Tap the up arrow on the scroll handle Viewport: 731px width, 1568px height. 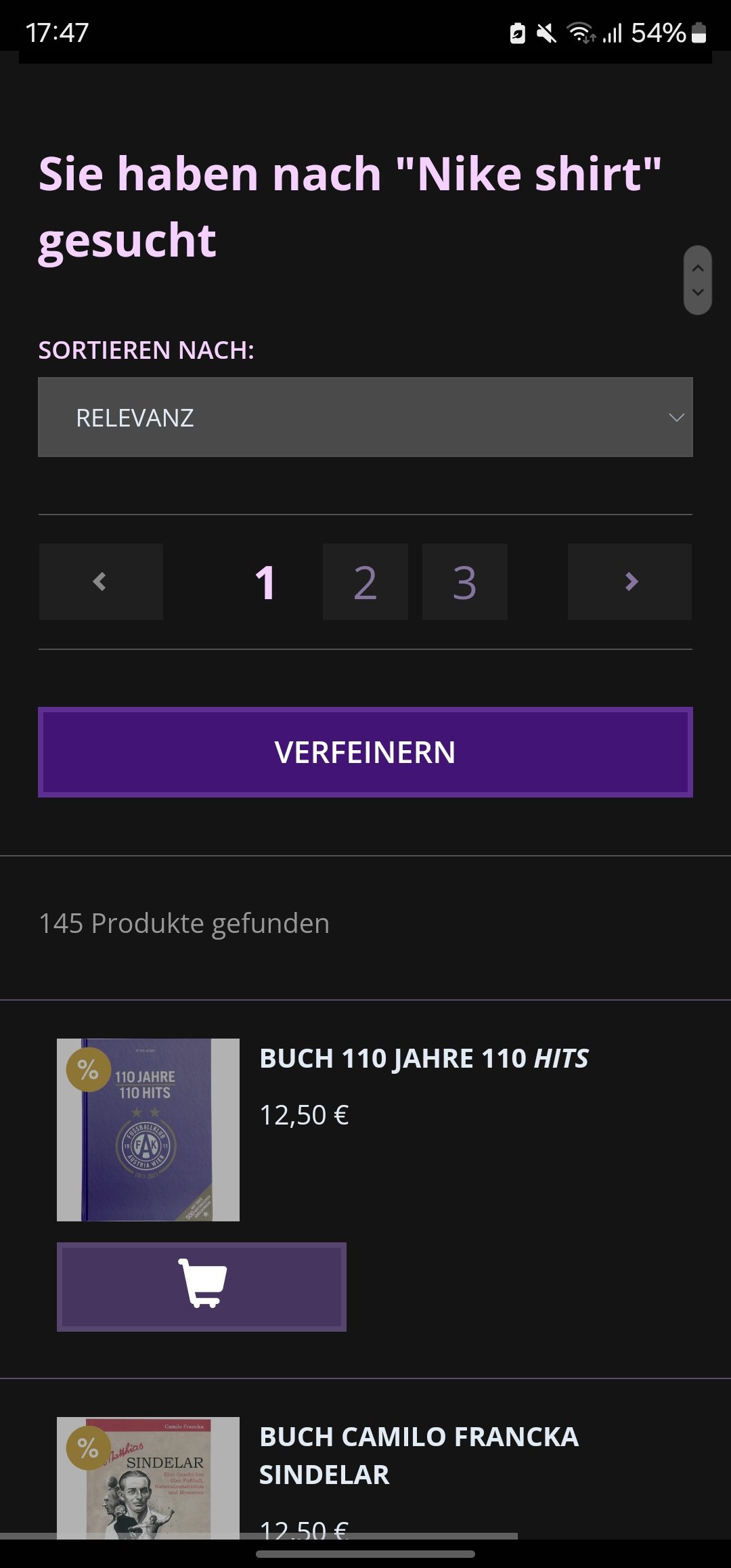pos(698,268)
